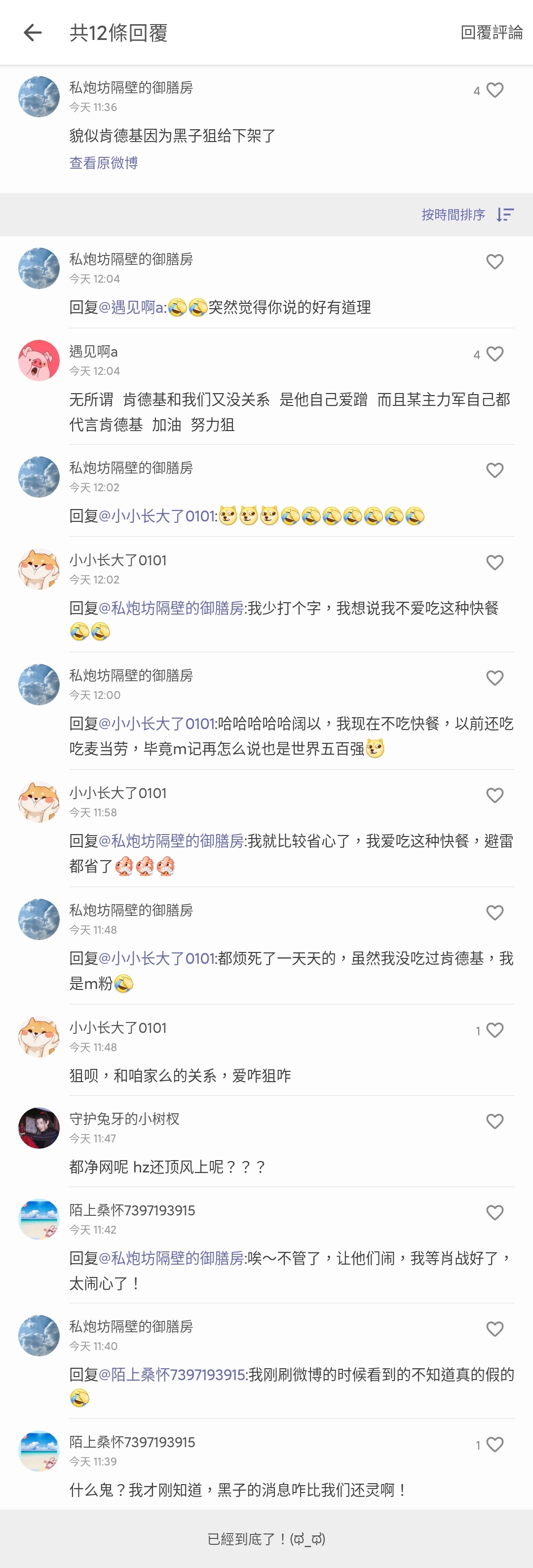
Task: Like 小小长大了0101's 12:02 reply
Action: 495,563
